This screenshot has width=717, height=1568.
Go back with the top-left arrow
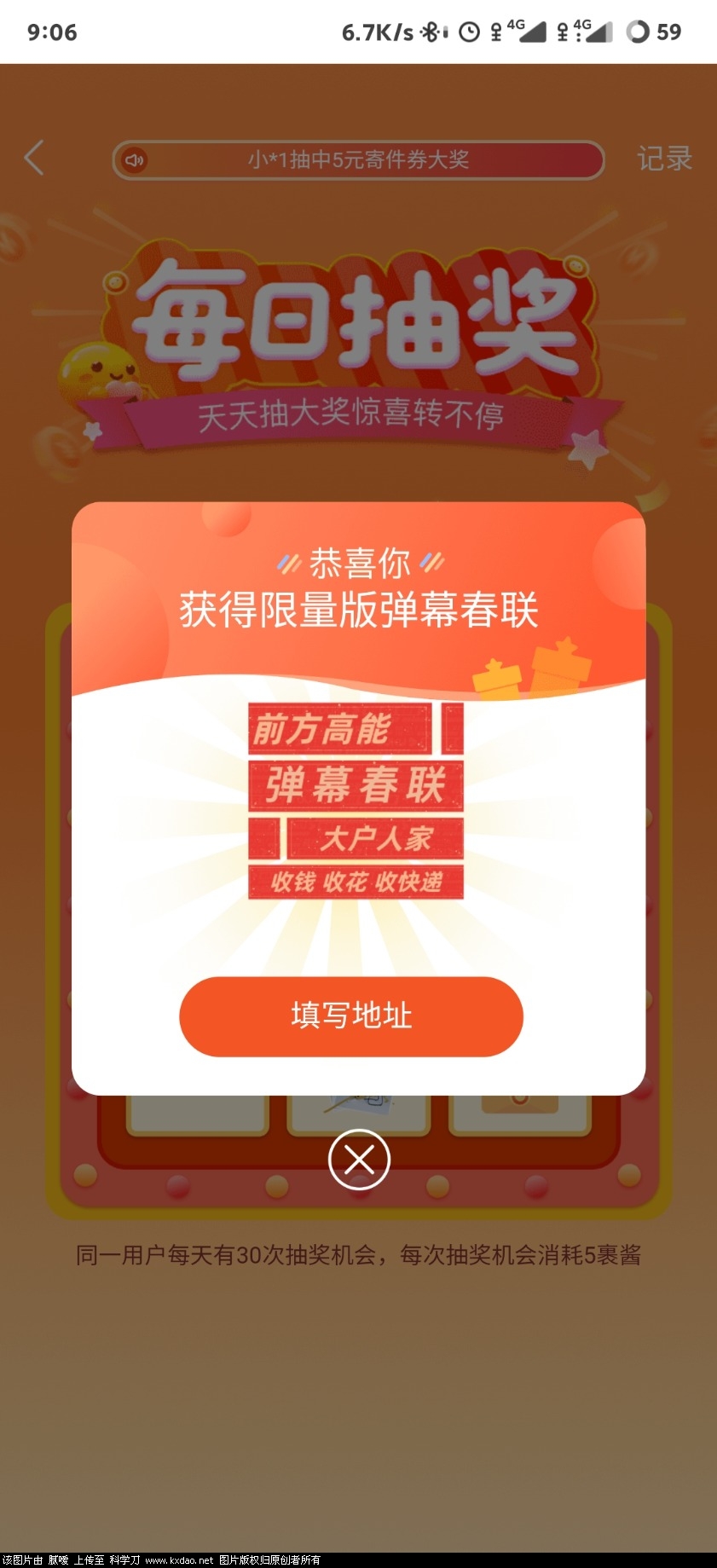point(35,159)
